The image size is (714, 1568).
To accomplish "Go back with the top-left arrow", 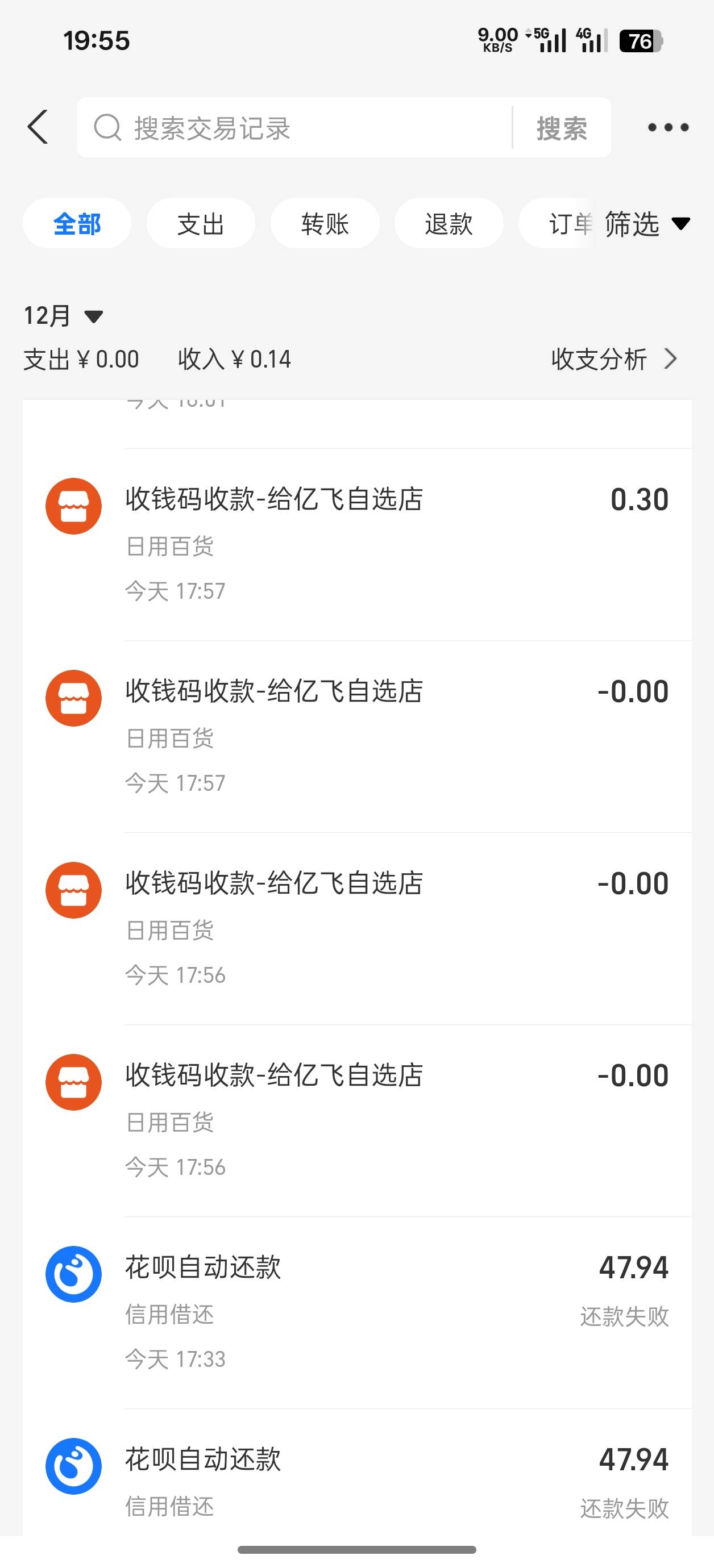I will 38,127.
